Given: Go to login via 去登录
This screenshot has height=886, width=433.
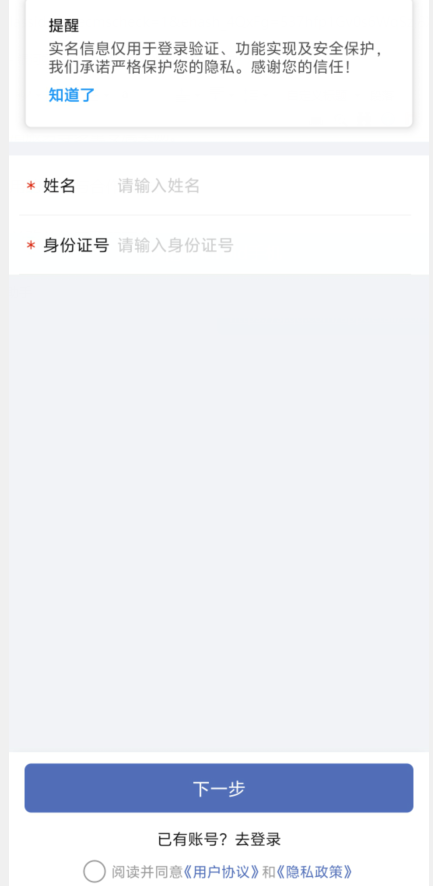Looking at the screenshot, I should pyautogui.click(x=258, y=840).
